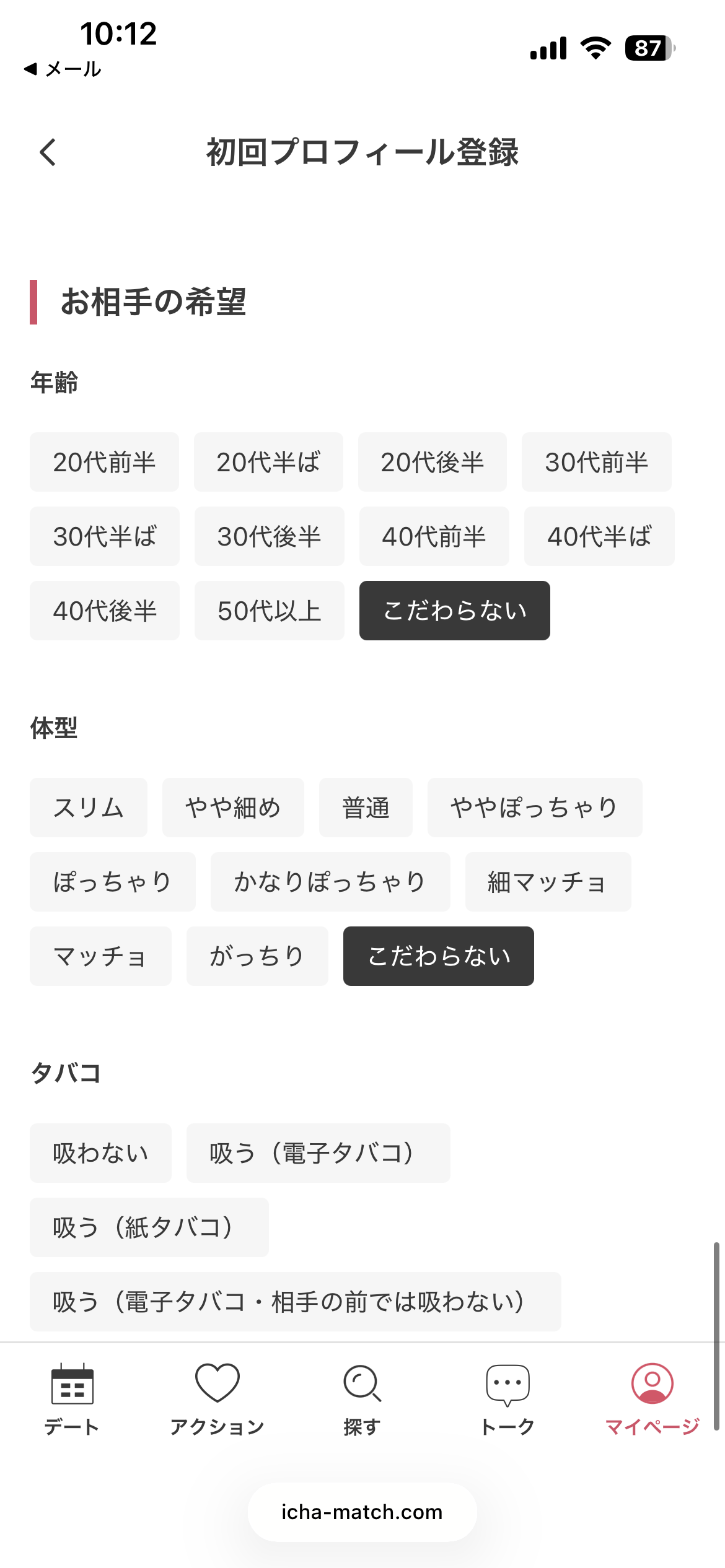Tap the 細マッチョ body type chip
Screen dimensions: 725x1568
point(548,882)
